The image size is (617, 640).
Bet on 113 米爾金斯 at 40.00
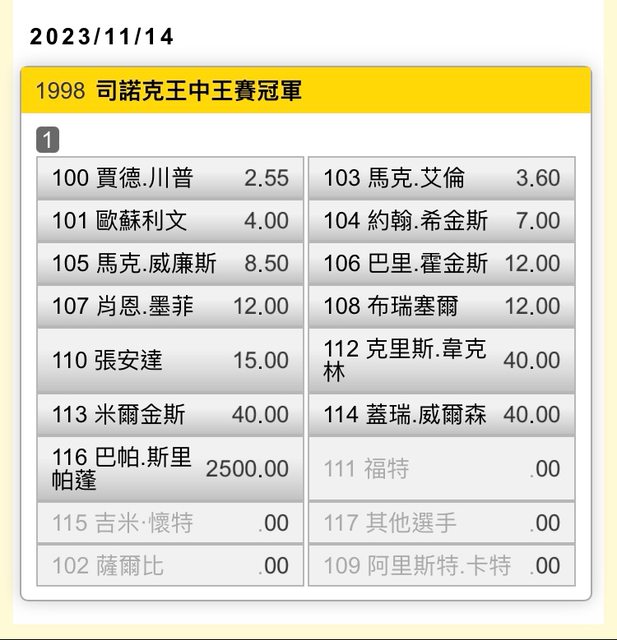pyautogui.click(x=170, y=414)
